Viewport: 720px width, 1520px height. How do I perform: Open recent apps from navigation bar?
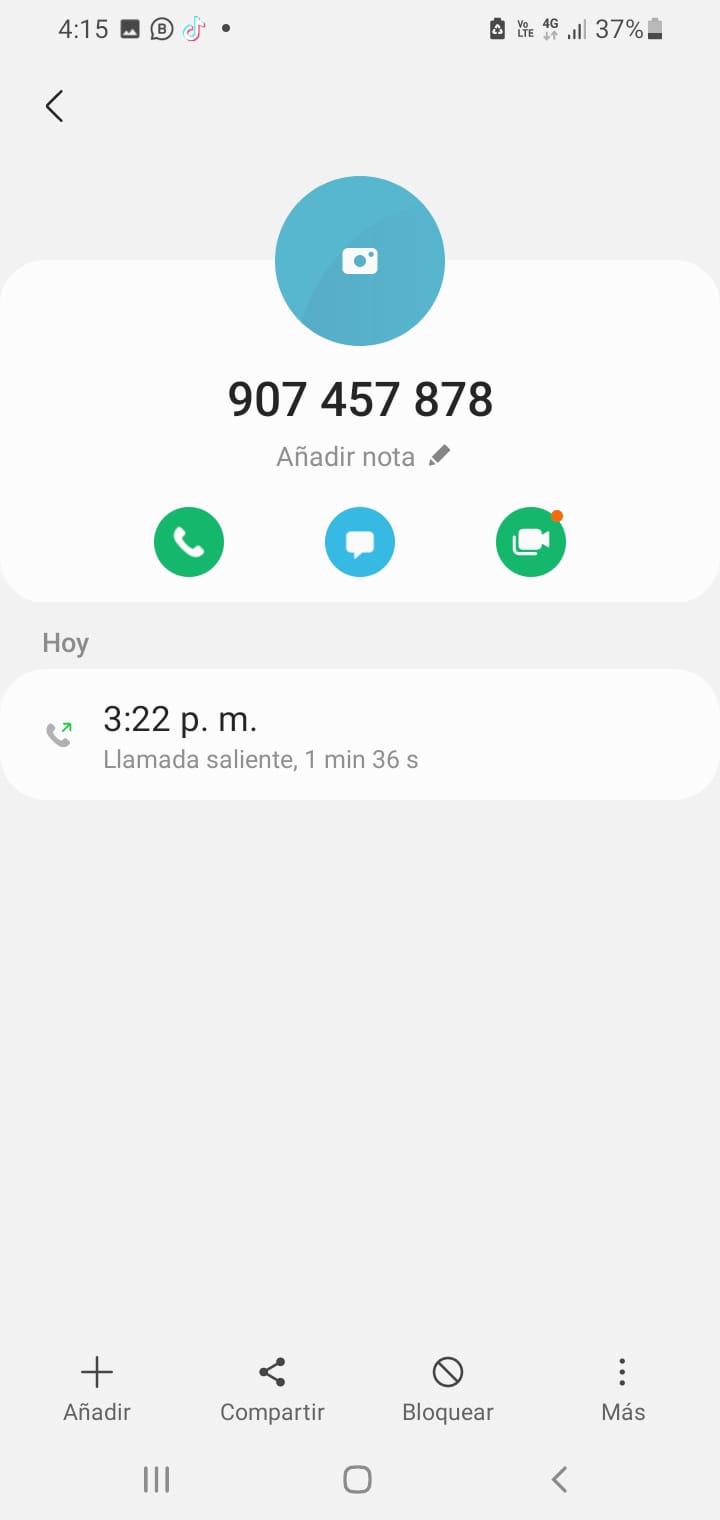click(157, 1479)
